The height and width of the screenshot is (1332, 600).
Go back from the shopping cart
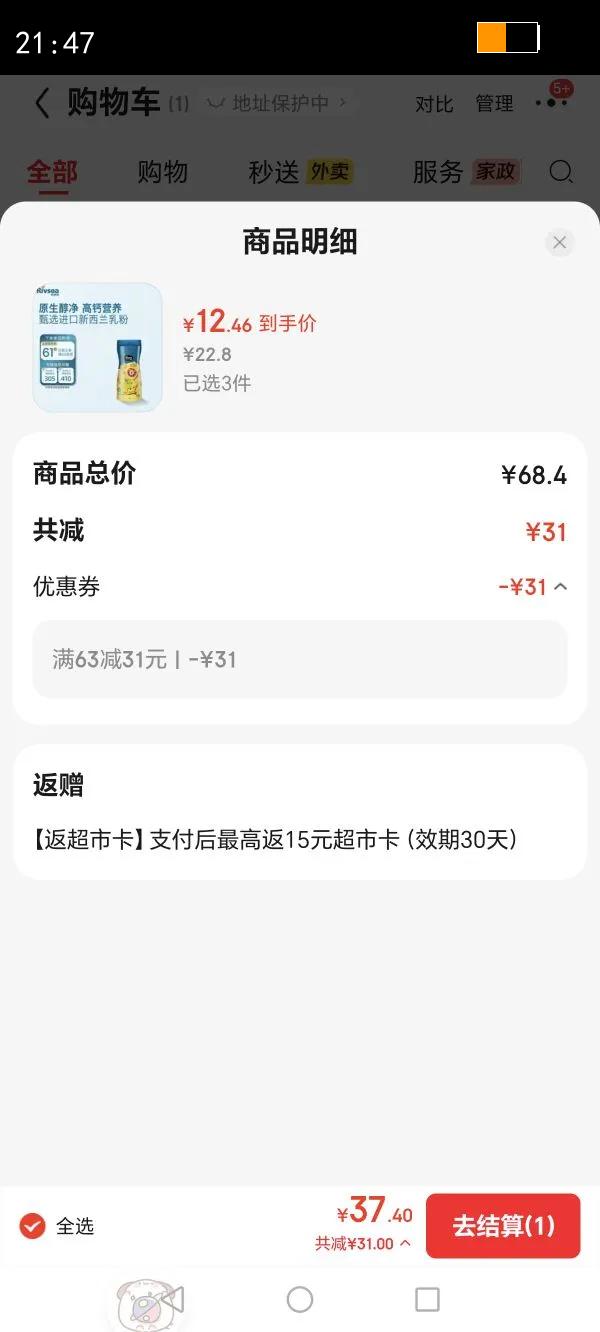(42, 103)
